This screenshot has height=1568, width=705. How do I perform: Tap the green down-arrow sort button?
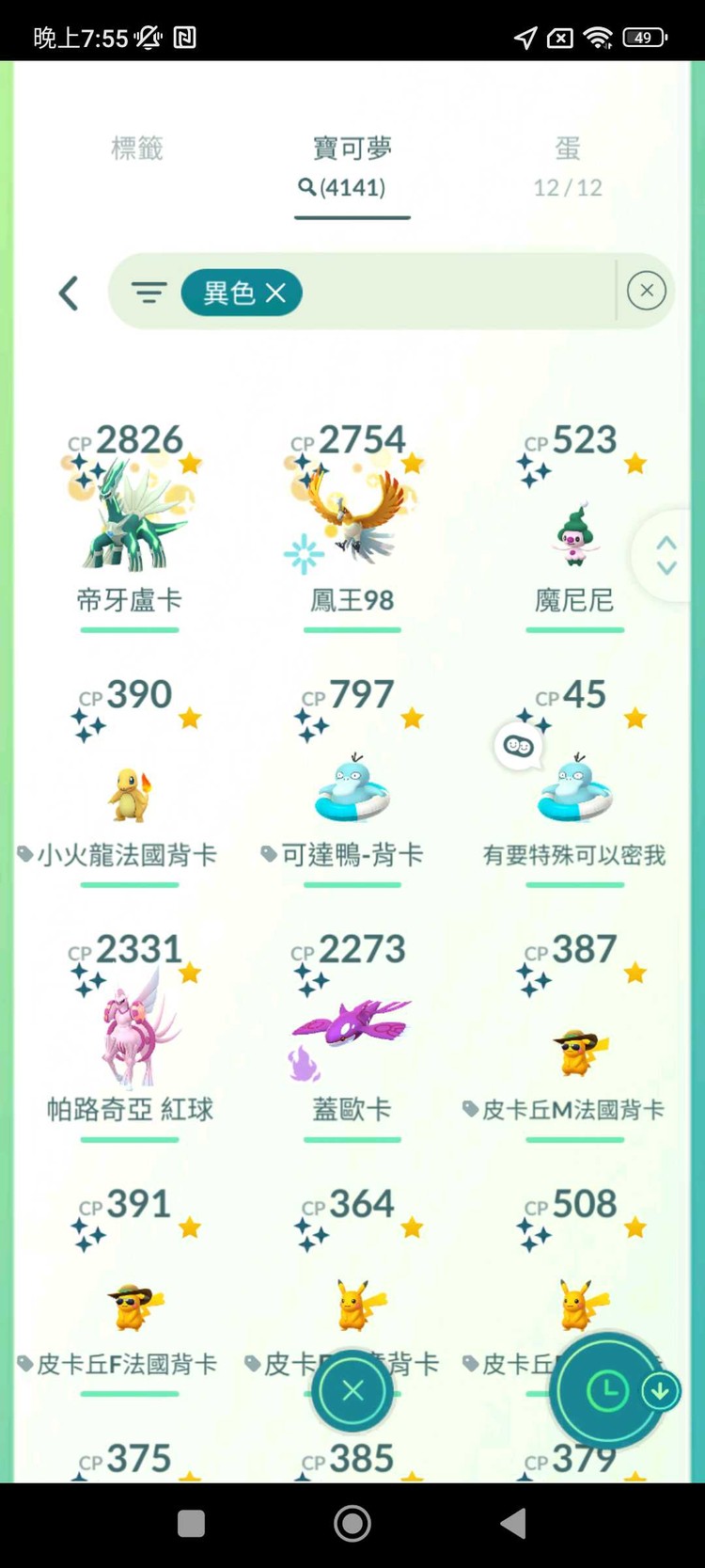point(661,1392)
